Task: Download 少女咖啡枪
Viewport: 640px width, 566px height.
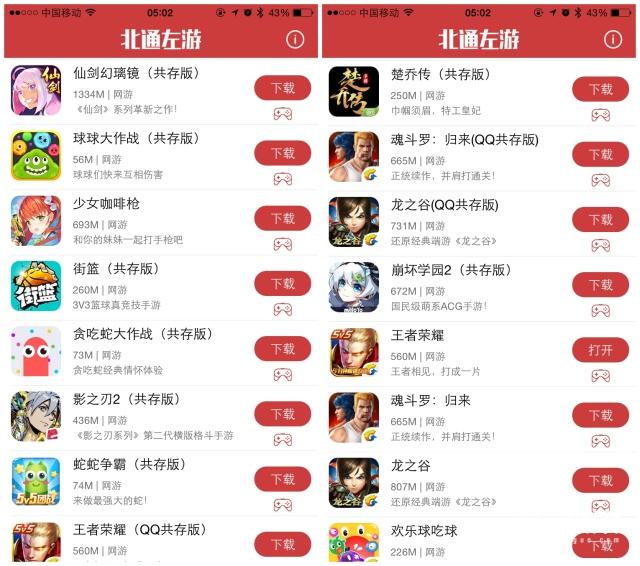Action: tap(283, 218)
